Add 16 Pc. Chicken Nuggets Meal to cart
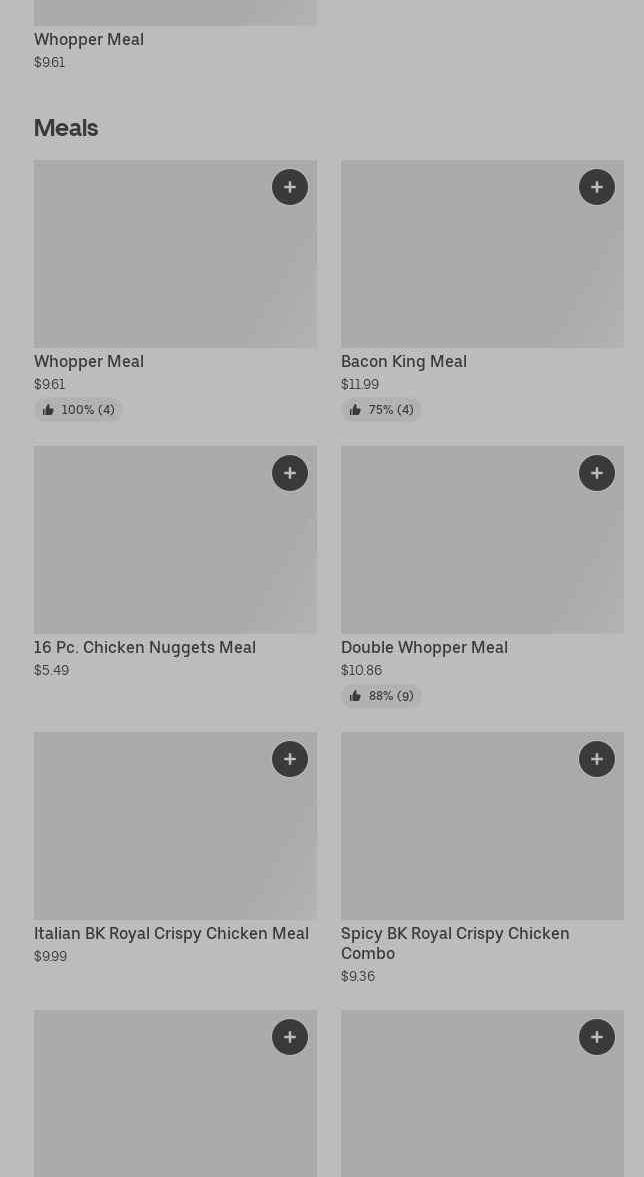 click(290, 473)
